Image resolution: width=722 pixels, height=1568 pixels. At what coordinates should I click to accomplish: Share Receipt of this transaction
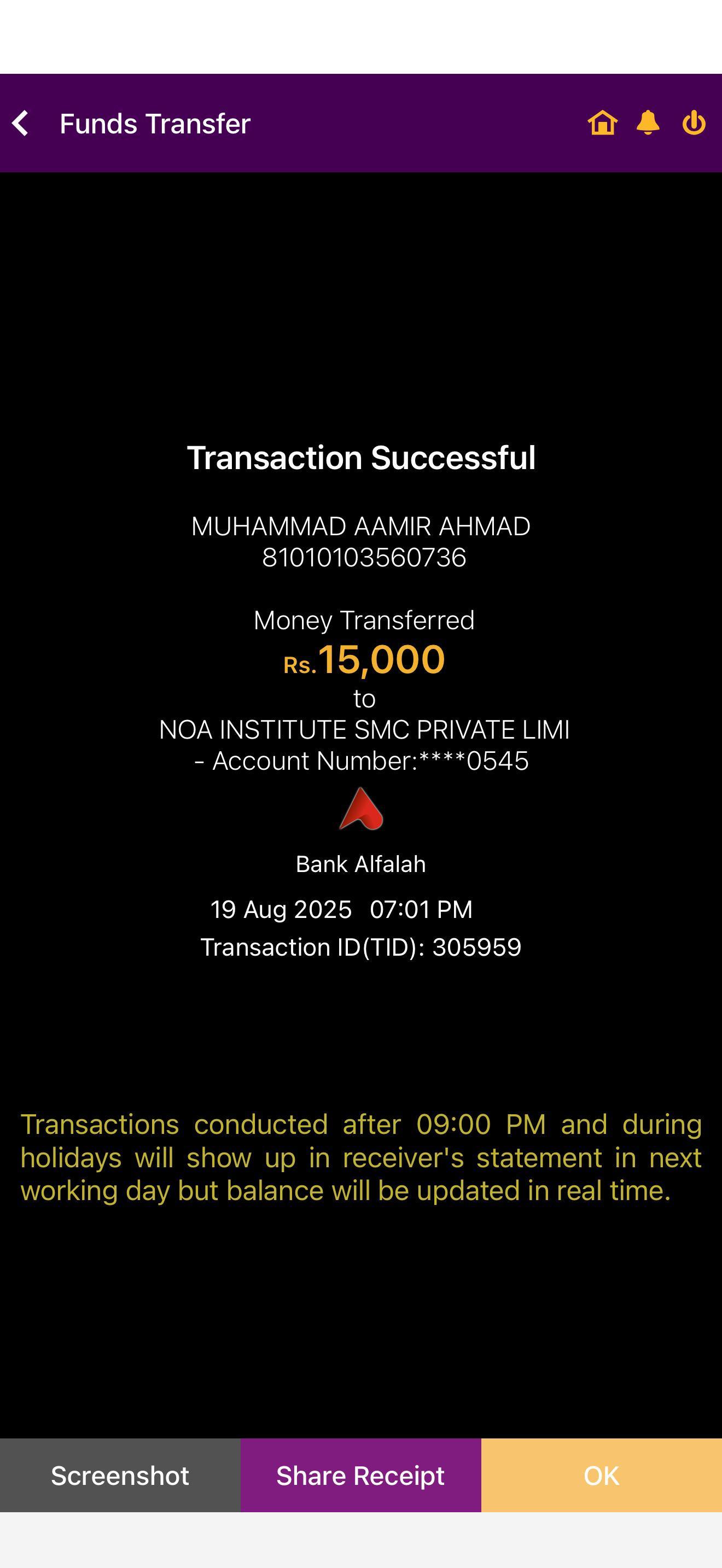tap(360, 1476)
